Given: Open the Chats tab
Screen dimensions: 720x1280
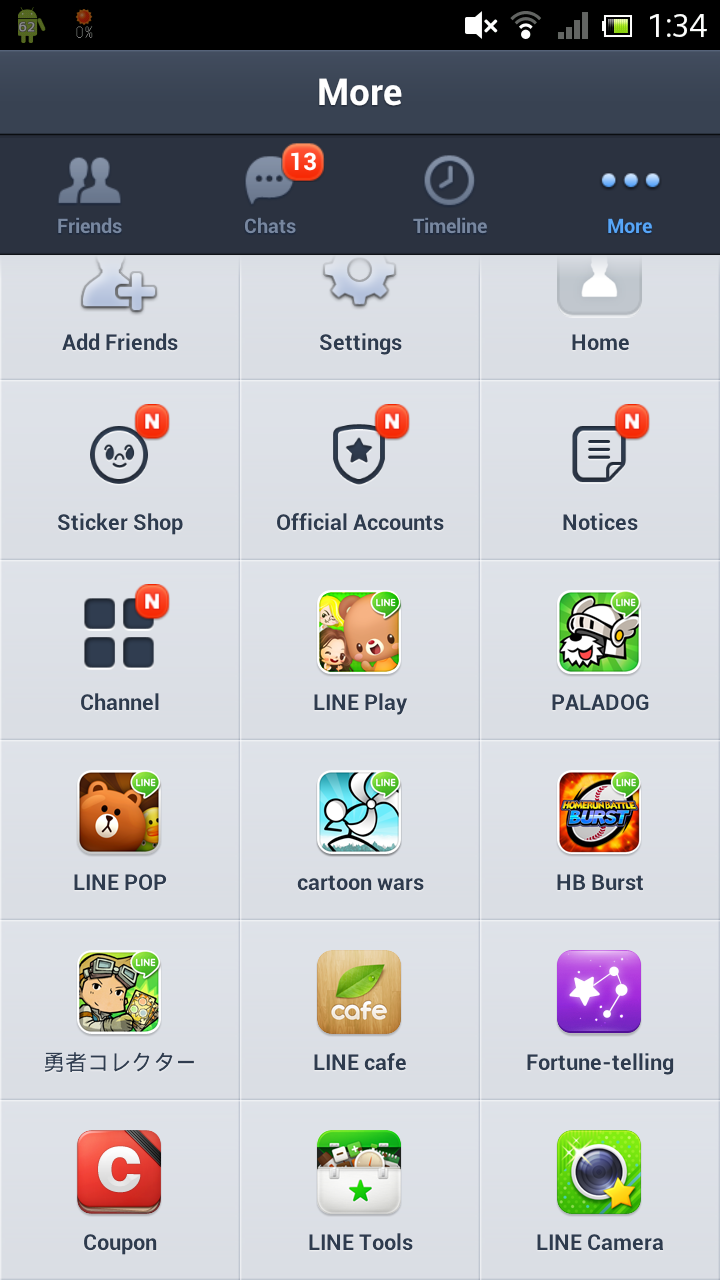Looking at the screenshot, I should coord(270,196).
